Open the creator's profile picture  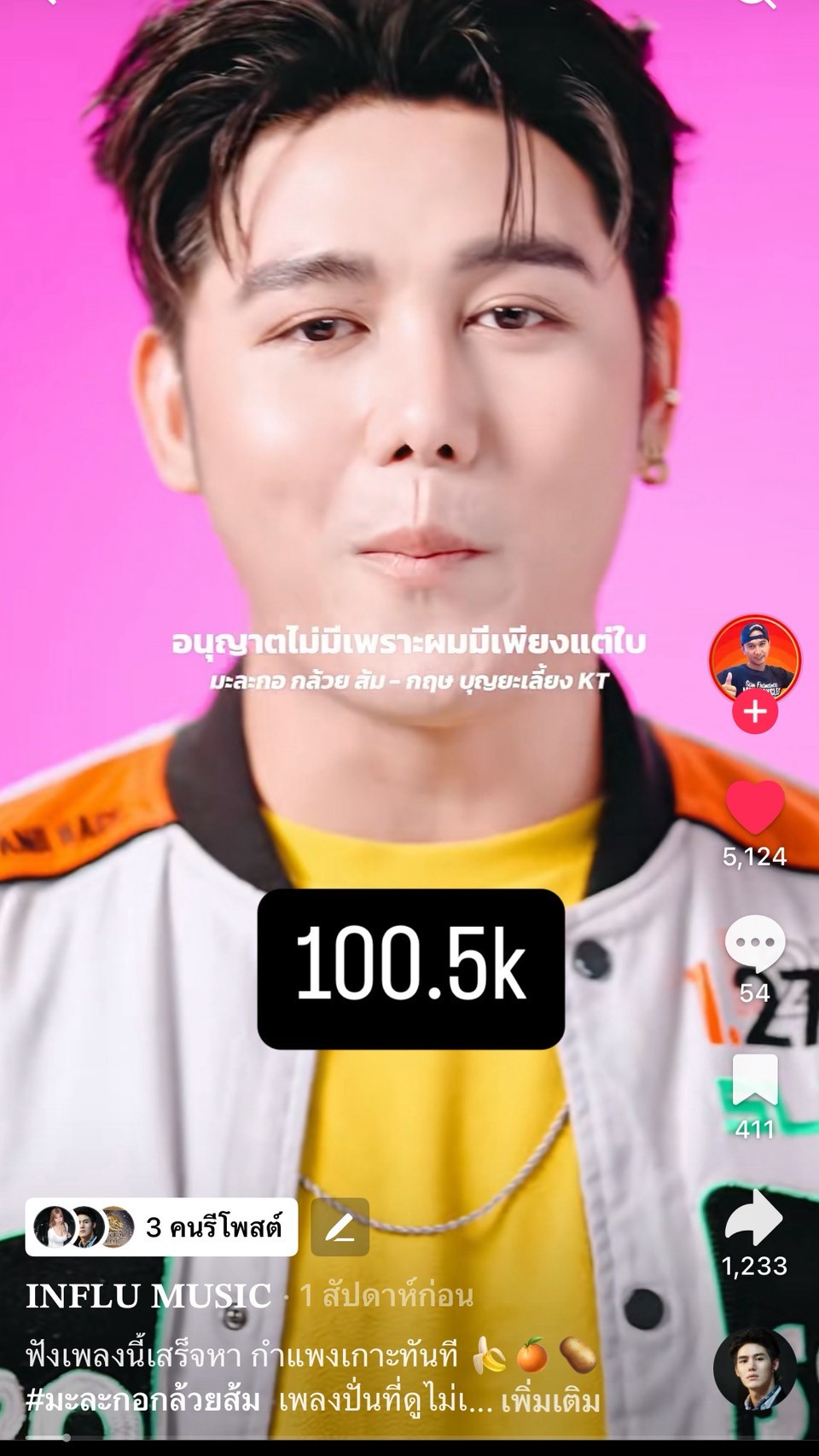[x=754, y=657]
